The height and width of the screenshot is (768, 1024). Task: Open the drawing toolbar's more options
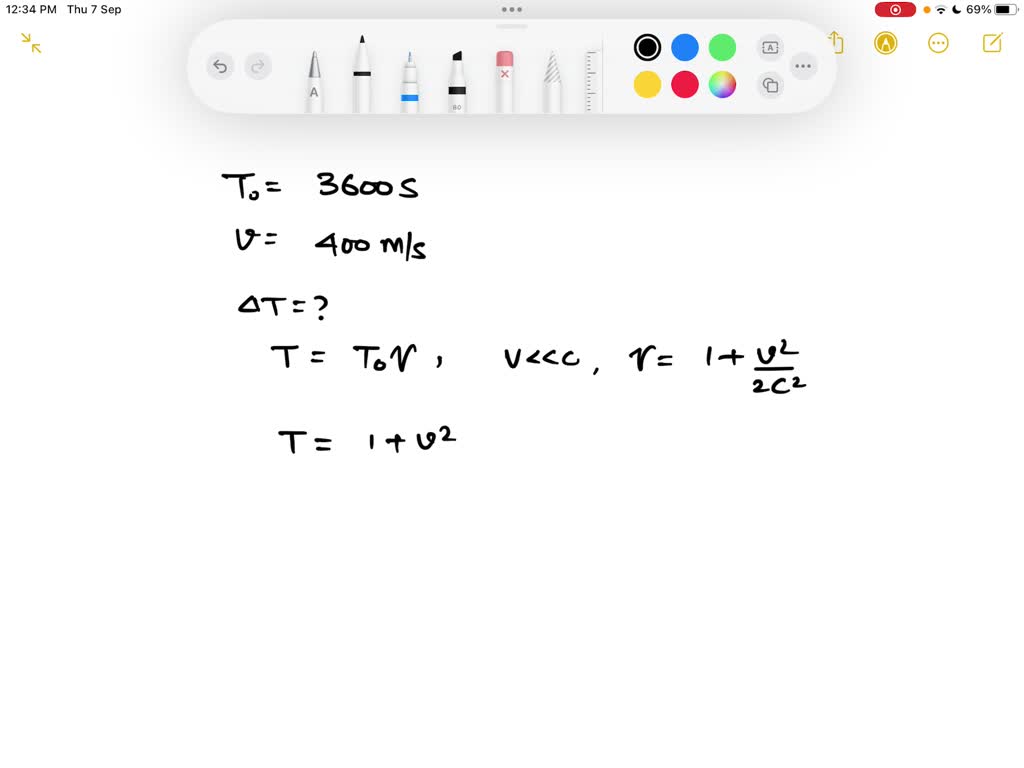point(803,66)
